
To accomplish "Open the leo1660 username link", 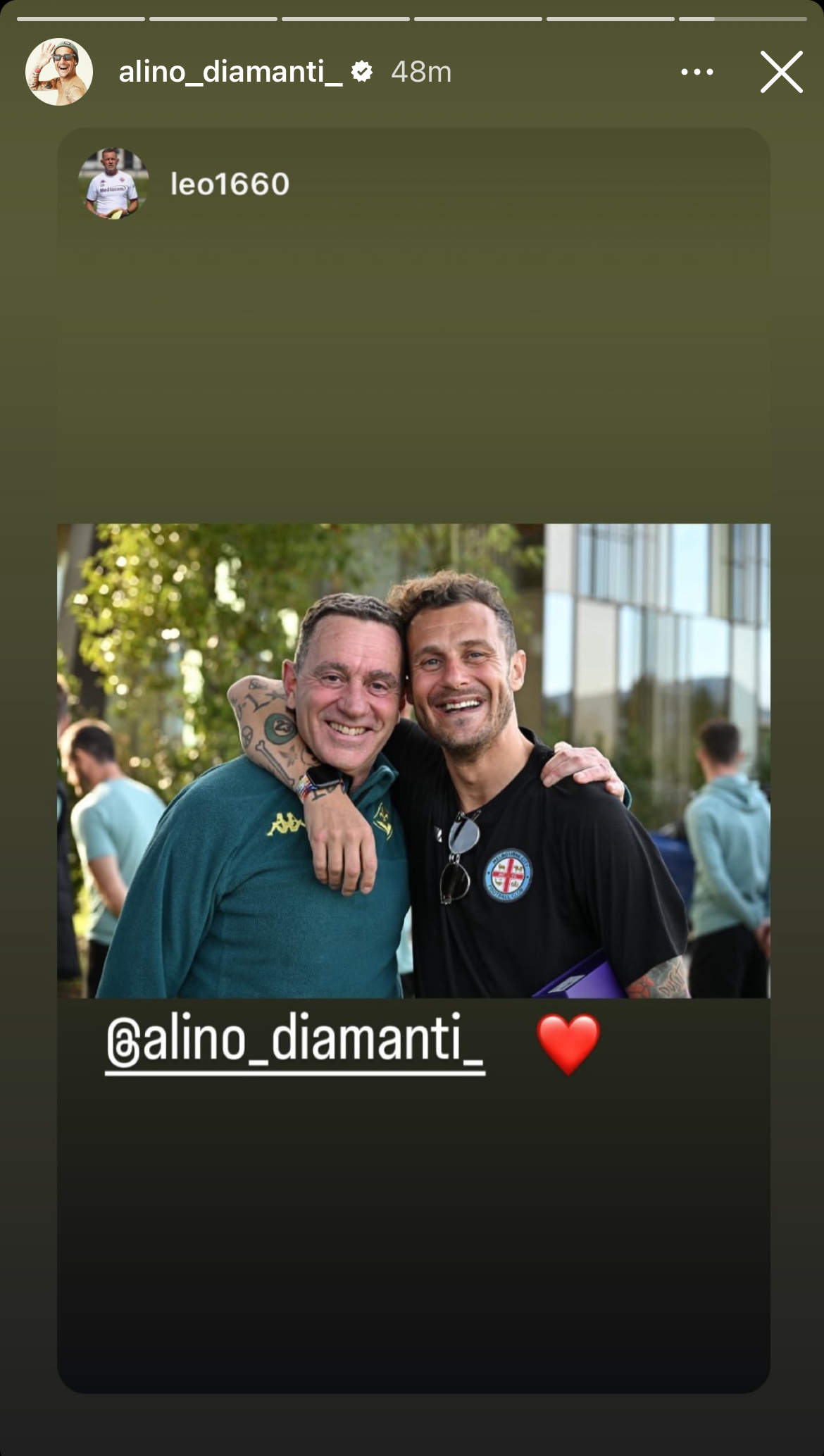I will coord(230,185).
